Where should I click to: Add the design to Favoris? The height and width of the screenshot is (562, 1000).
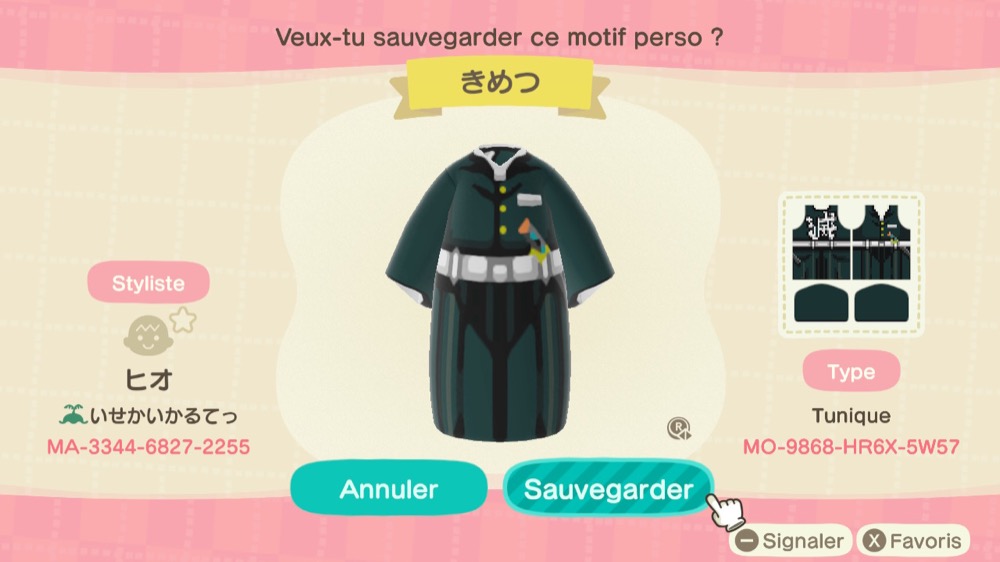pos(914,542)
